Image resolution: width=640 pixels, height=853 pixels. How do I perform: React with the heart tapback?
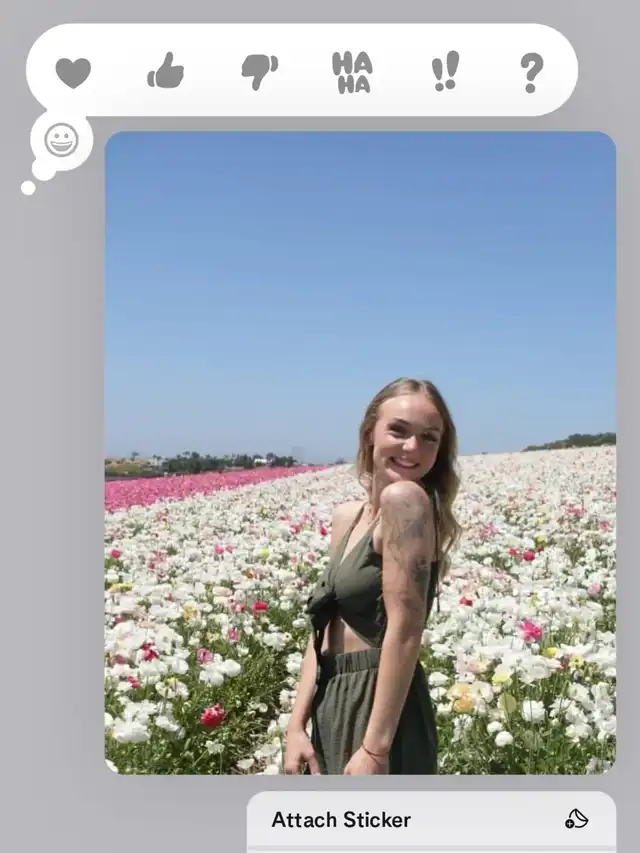(x=73, y=72)
